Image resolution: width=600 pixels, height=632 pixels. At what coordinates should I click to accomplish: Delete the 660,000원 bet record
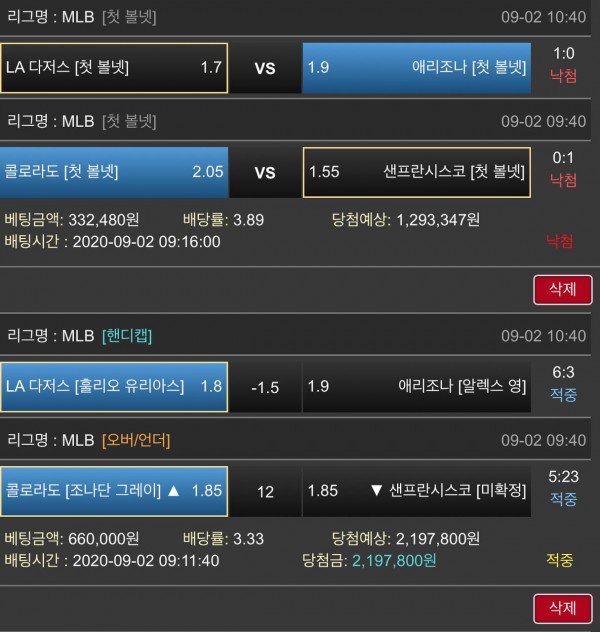[x=563, y=608]
